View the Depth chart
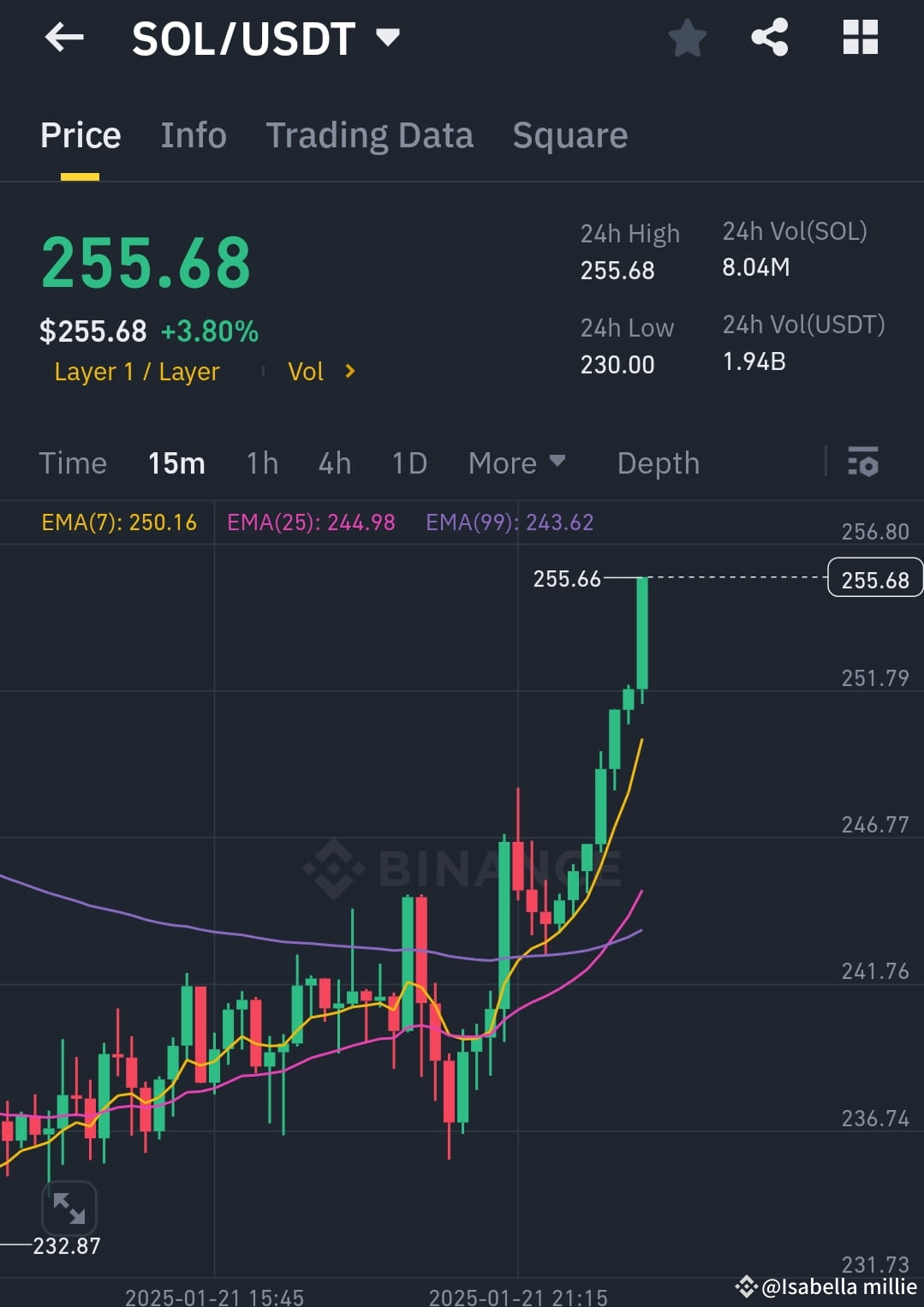The image size is (924, 1307). 658,463
